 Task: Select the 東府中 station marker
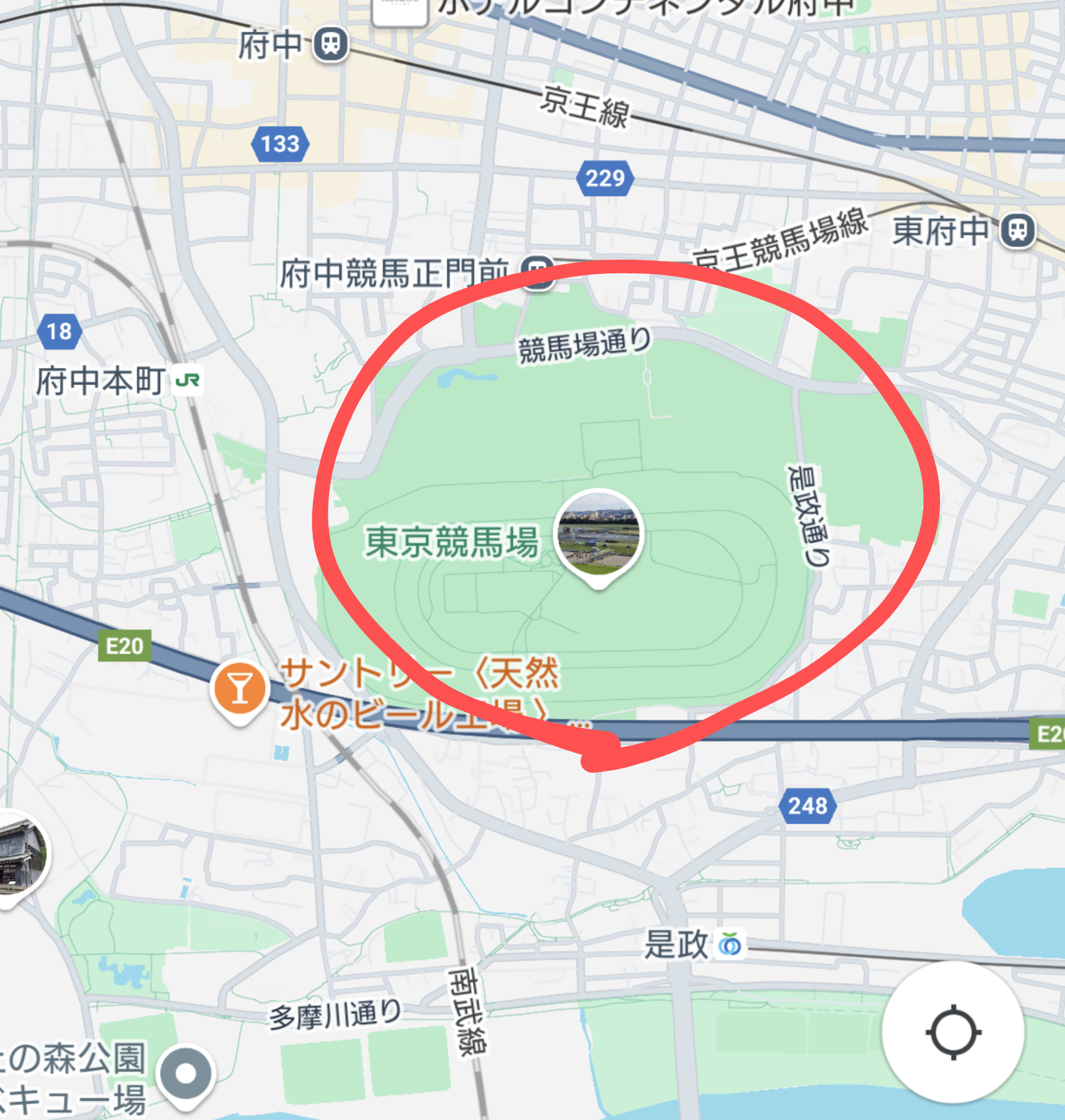[x=1018, y=230]
